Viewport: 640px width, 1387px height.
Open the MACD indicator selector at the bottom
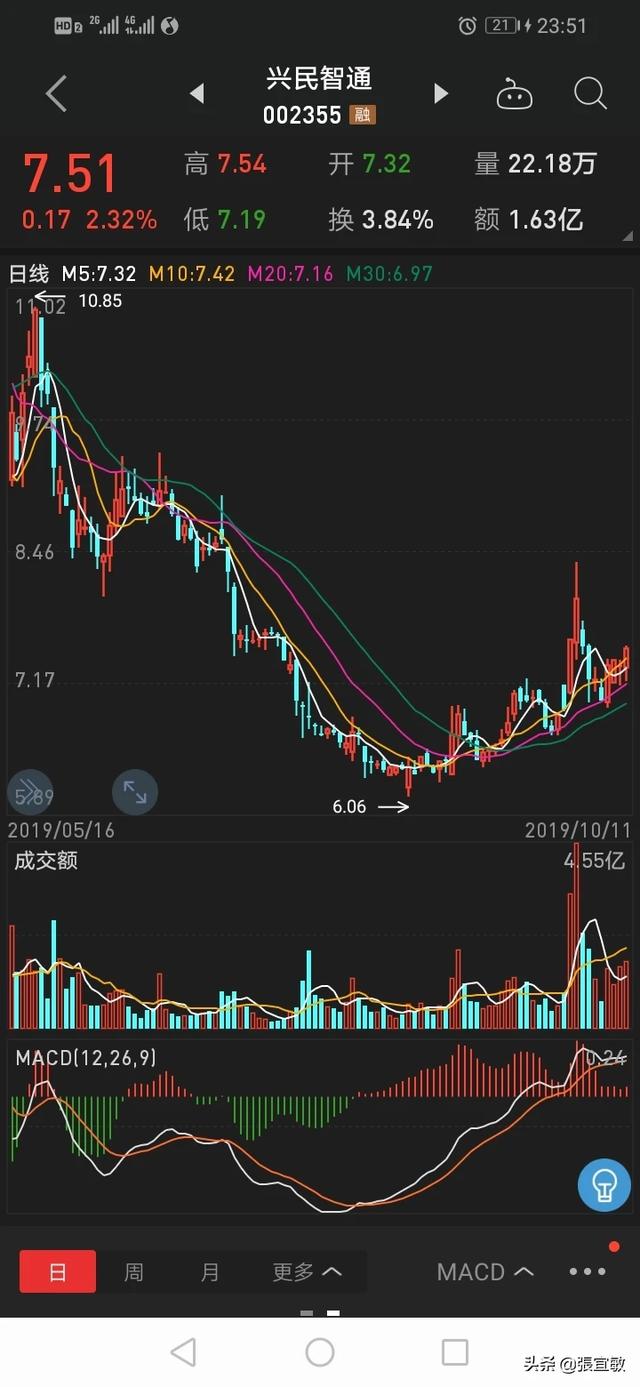coord(485,1272)
